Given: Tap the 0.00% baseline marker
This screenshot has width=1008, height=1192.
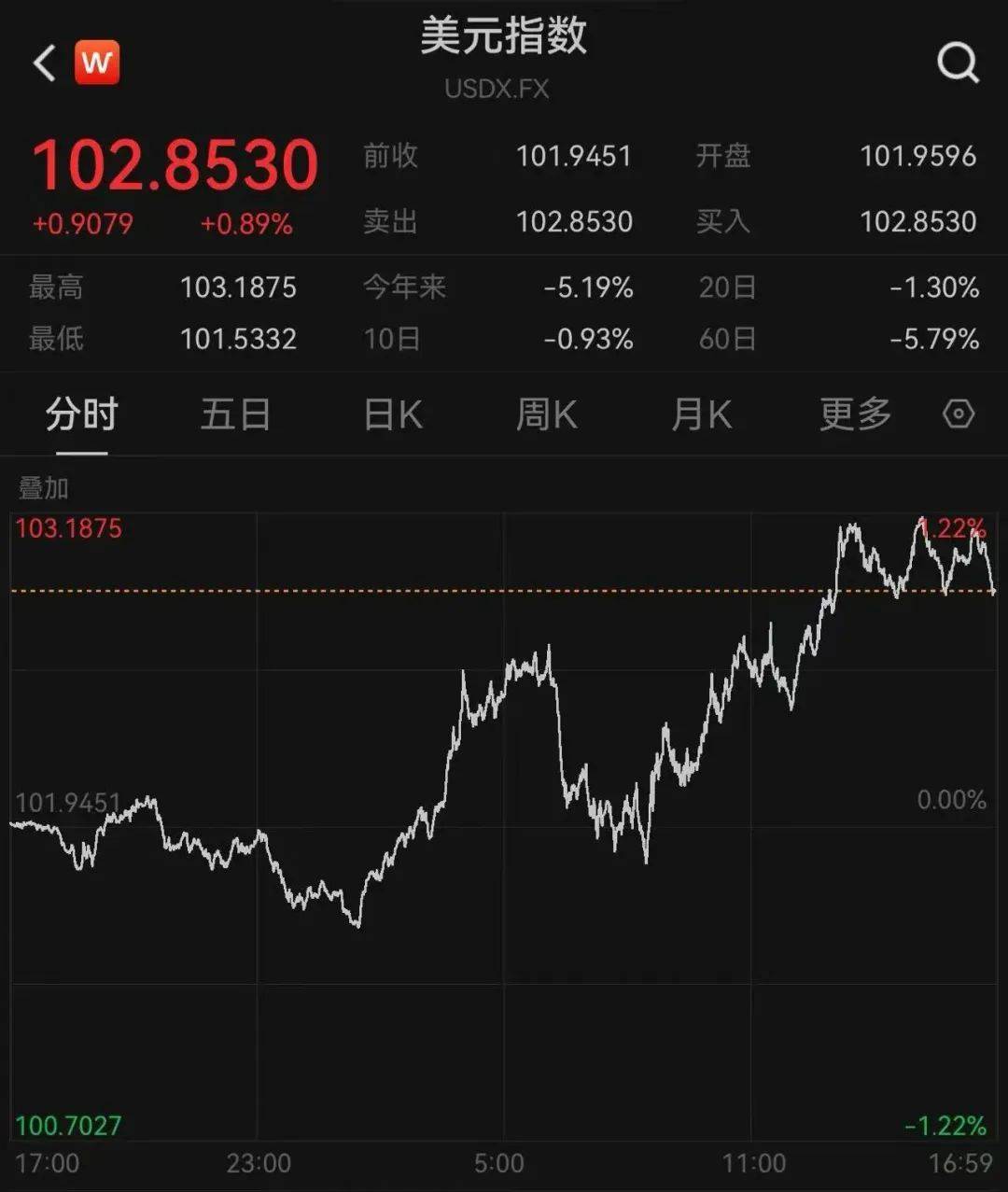Looking at the screenshot, I should tap(950, 799).
